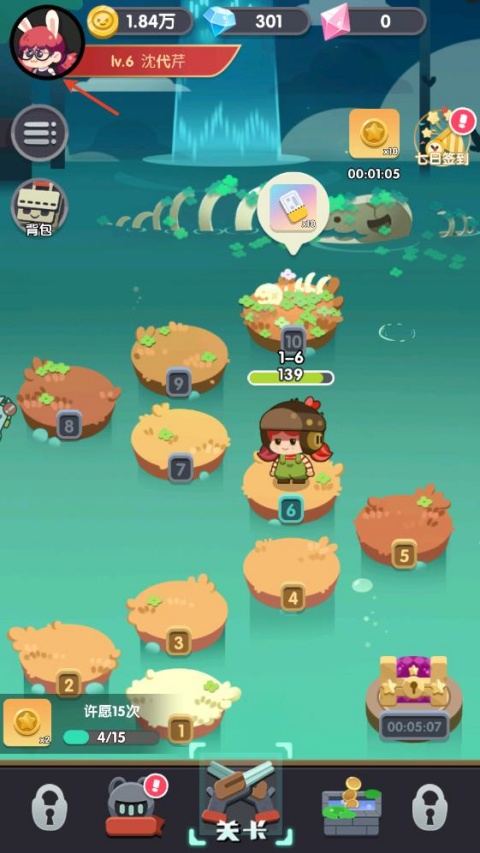The width and height of the screenshot is (480, 853).
Task: Open 七日签到 daily sign-in
Action: coord(440,137)
